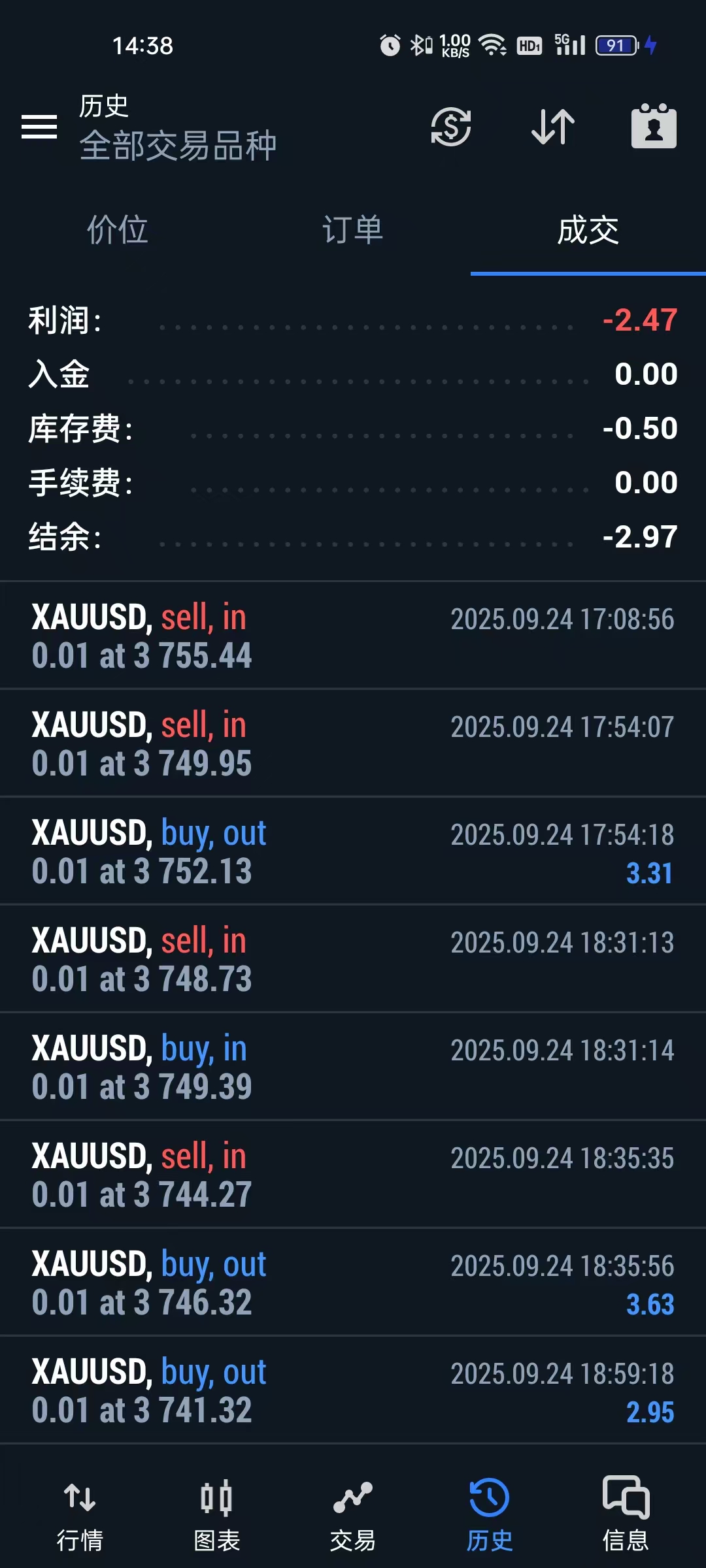
Task: Switch to the 价位 tab
Action: point(118,230)
